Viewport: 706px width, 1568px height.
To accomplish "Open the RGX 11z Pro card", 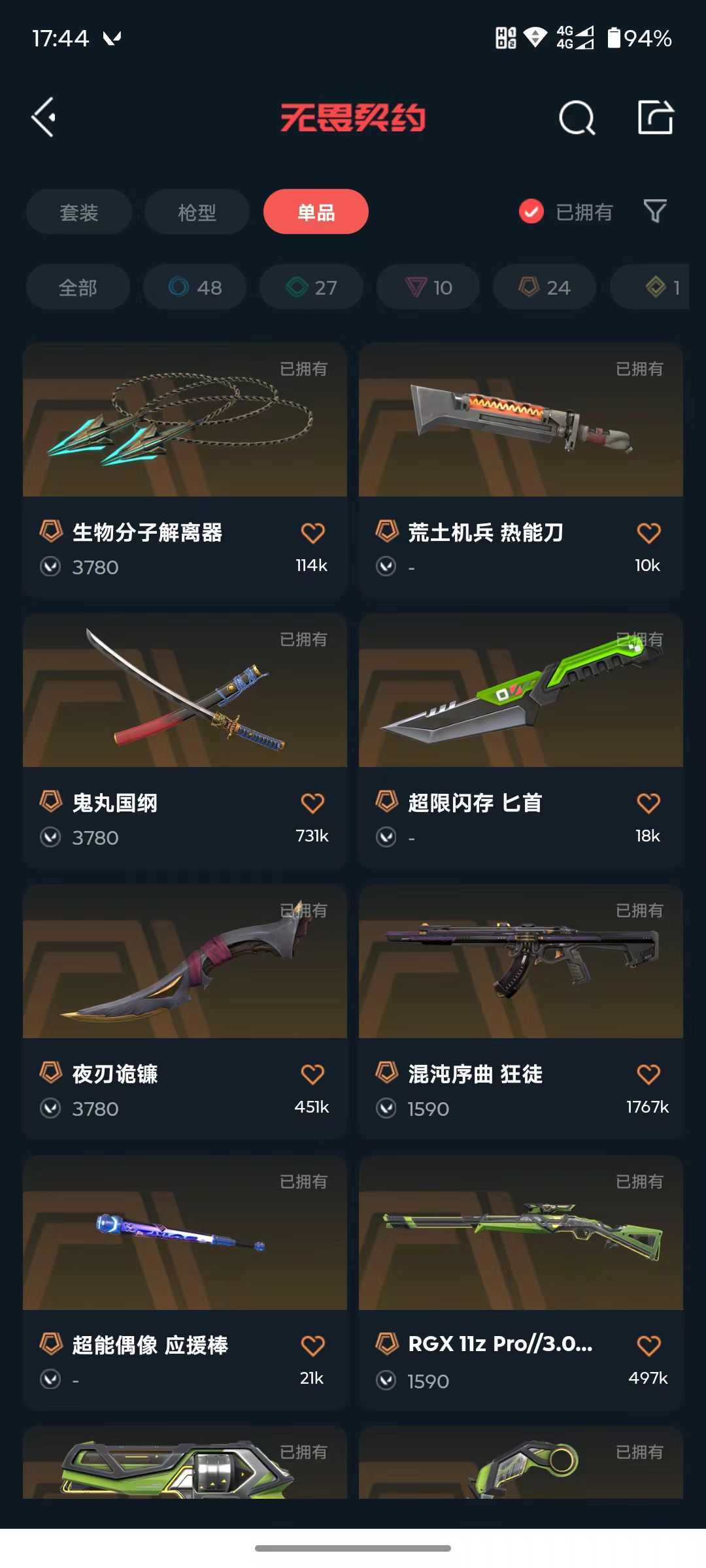I will [521, 1282].
